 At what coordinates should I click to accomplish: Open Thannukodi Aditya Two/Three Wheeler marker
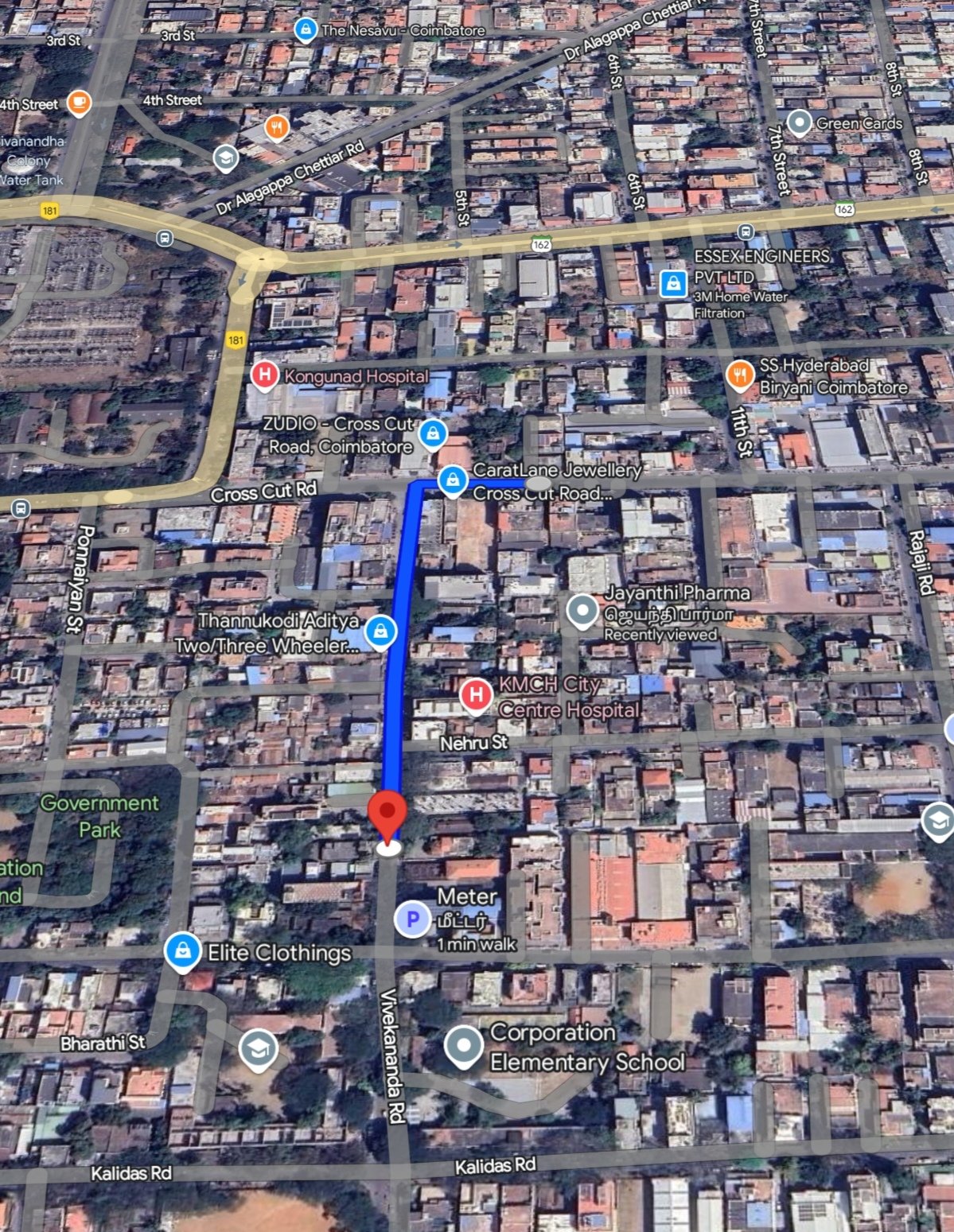pos(380,632)
